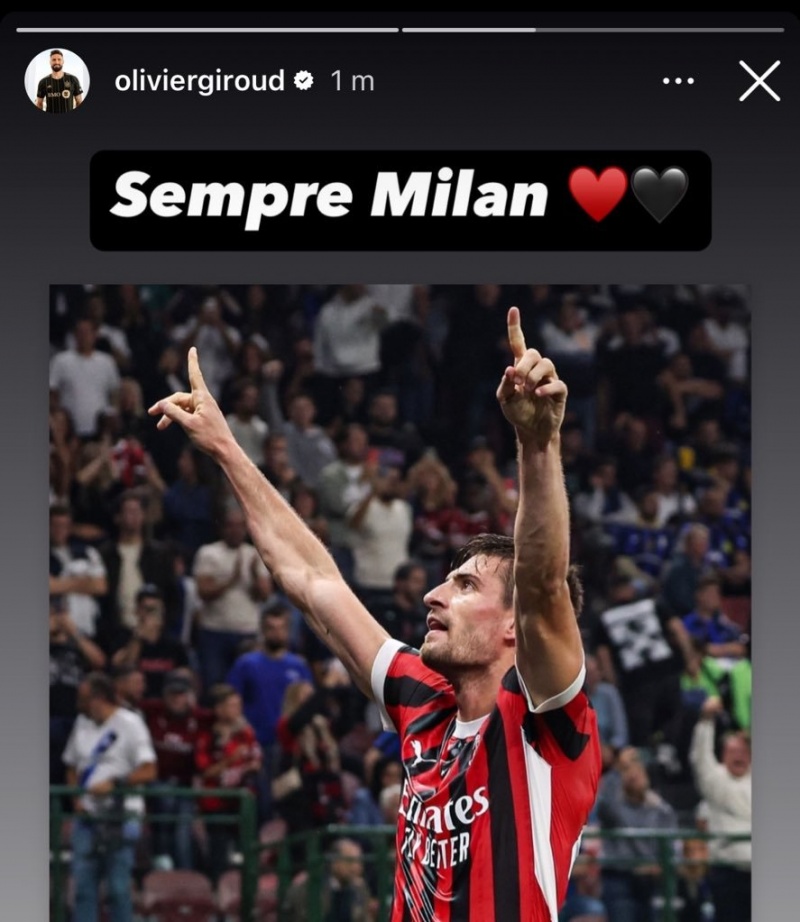
Task: Close the story viewer
Action: point(759,81)
